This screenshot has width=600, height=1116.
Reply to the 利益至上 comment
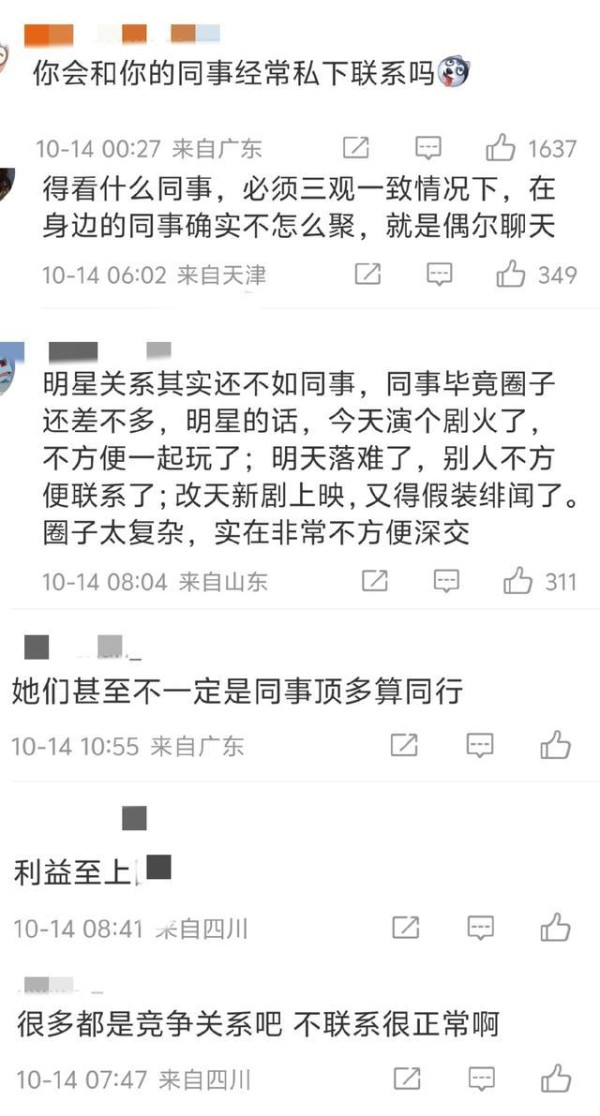coord(482,928)
